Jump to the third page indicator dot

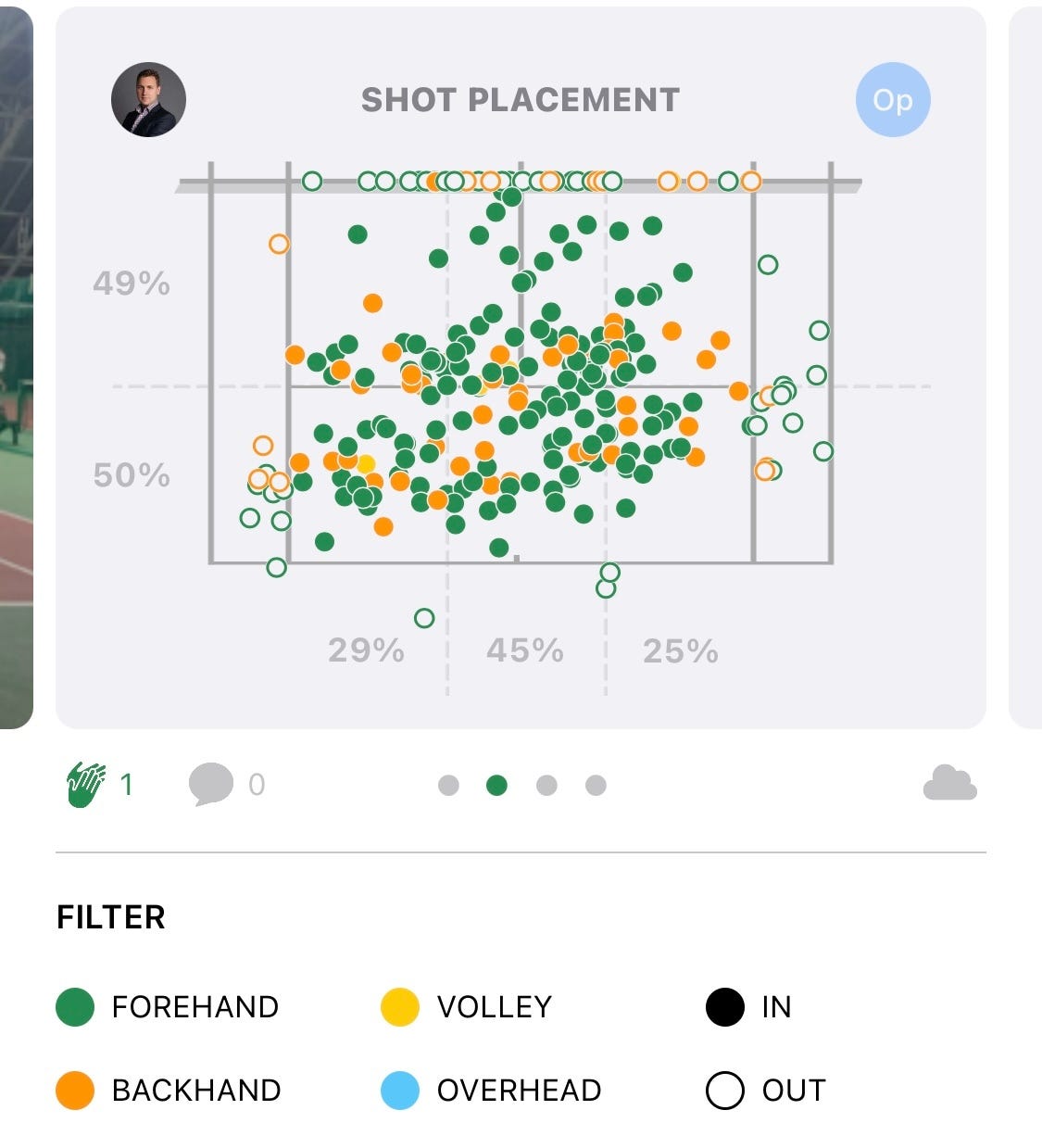546,786
